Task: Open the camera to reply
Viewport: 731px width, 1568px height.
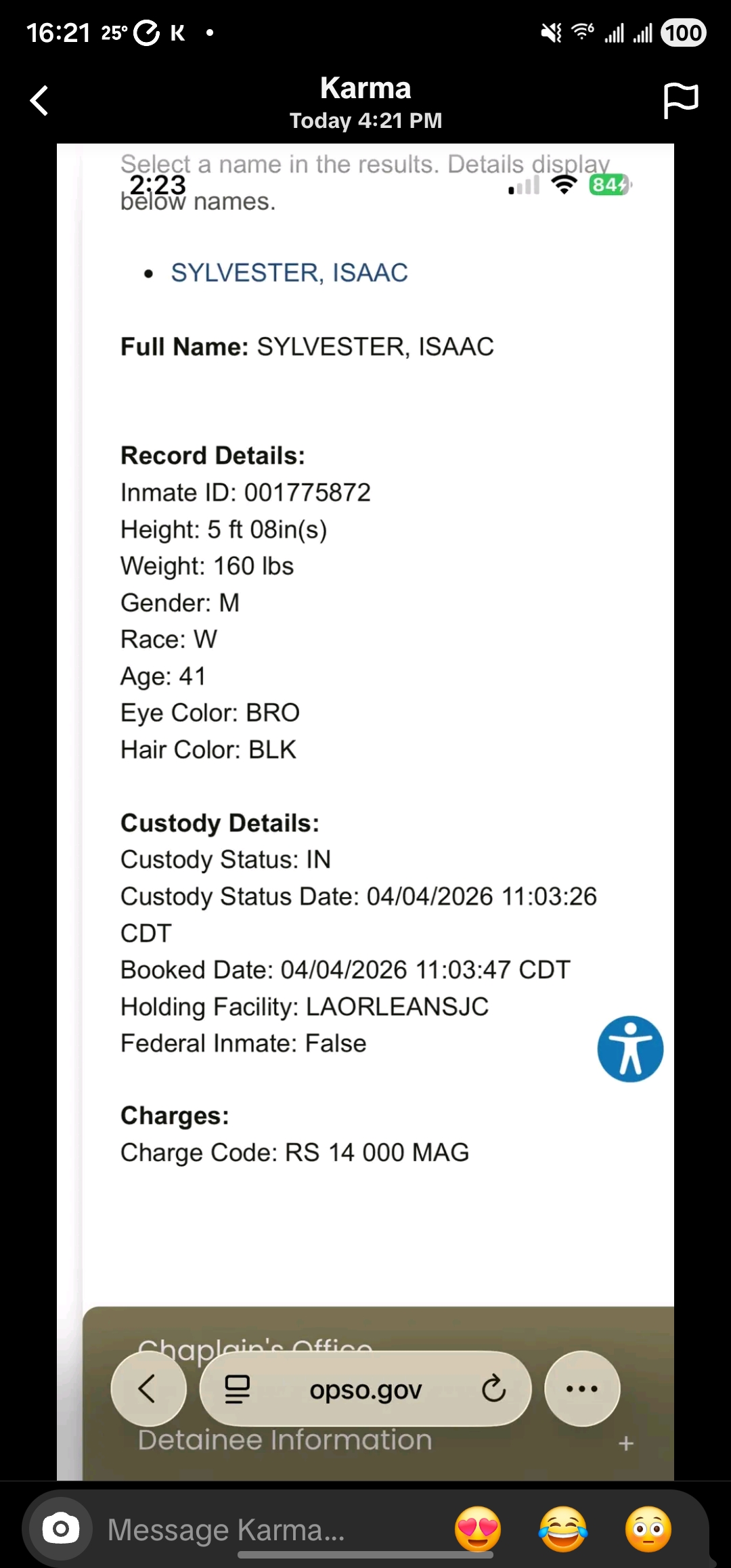Action: point(61,1529)
